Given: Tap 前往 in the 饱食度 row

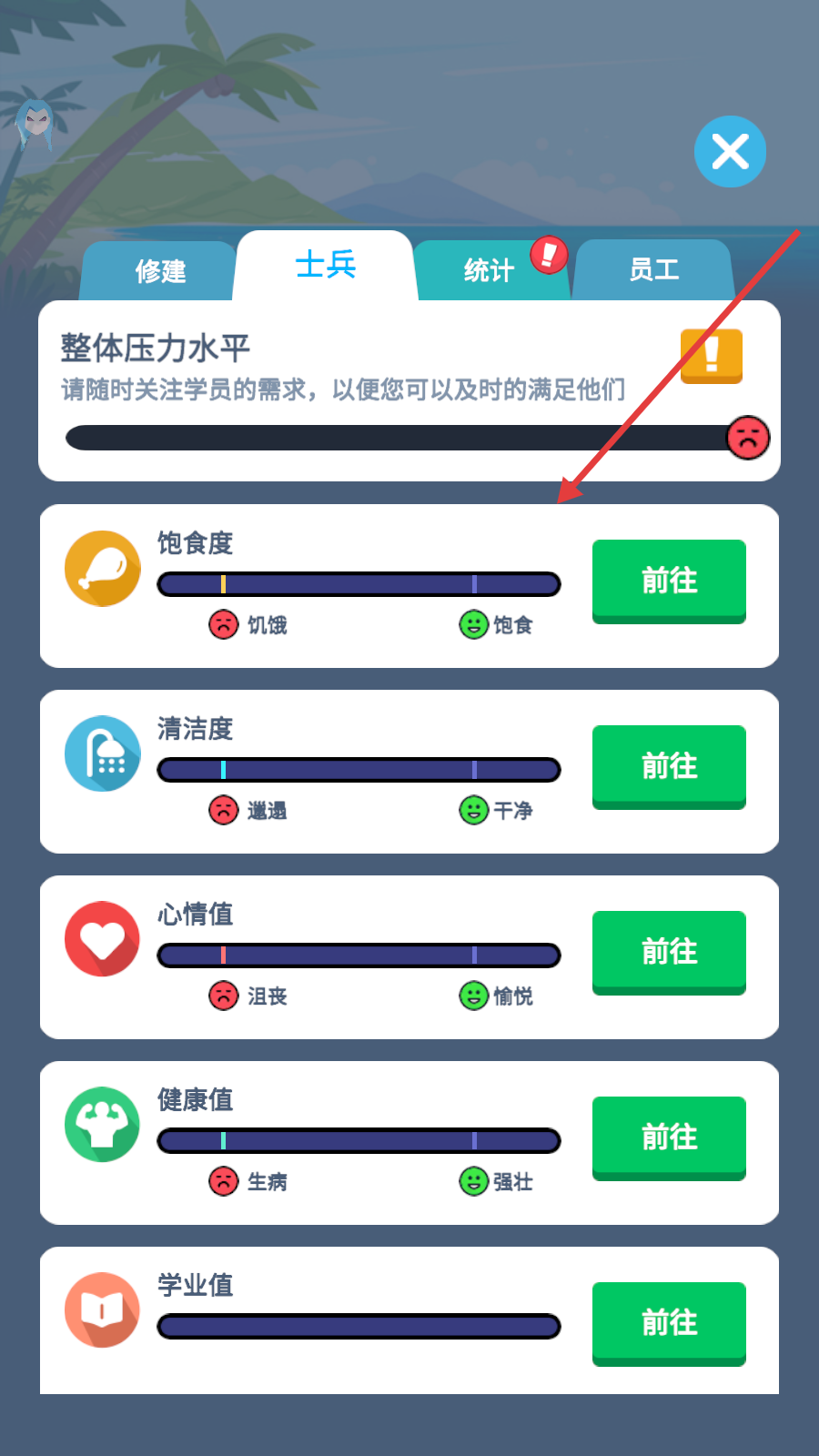Looking at the screenshot, I should [x=669, y=581].
